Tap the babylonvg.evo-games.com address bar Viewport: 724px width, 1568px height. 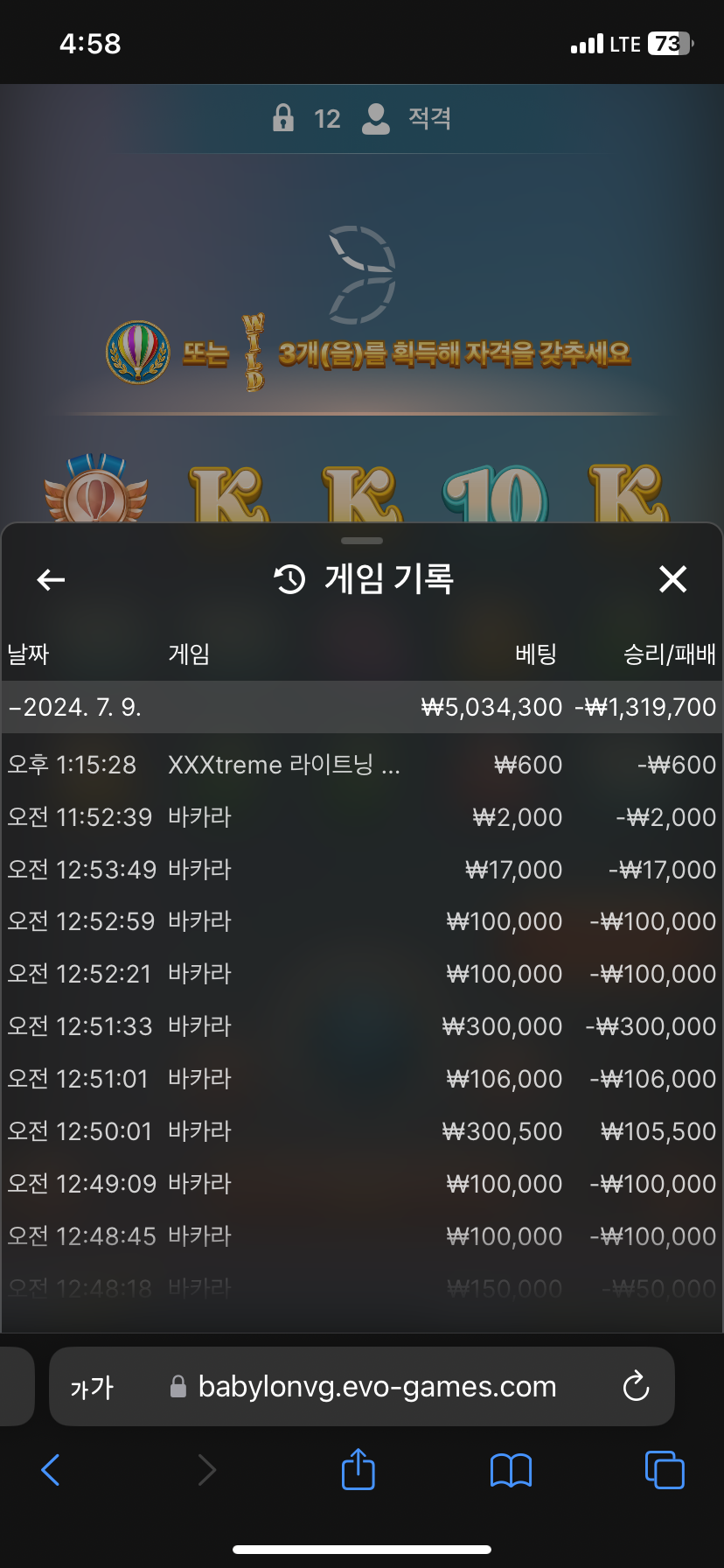pos(376,1387)
